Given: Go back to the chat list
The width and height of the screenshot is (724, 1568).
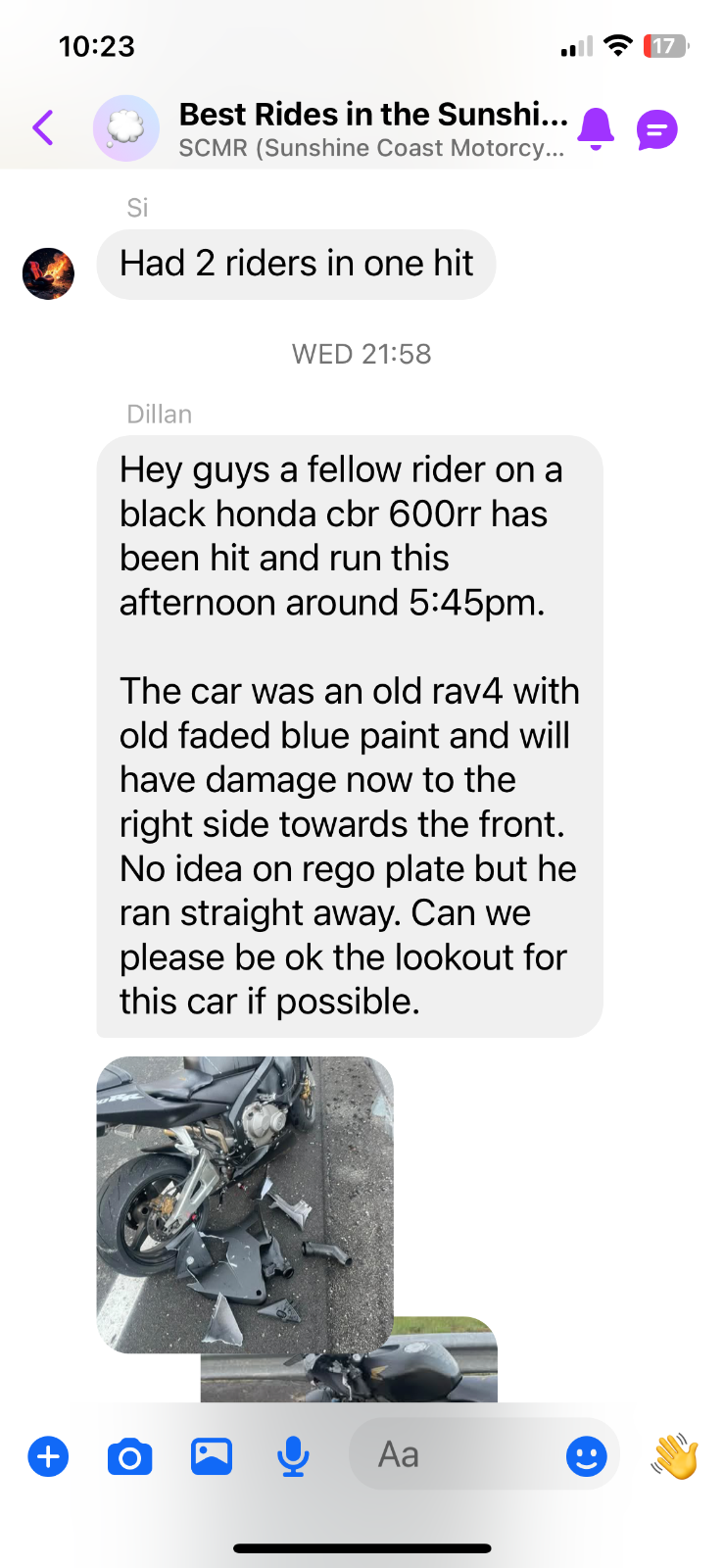Looking at the screenshot, I should pos(43,128).
